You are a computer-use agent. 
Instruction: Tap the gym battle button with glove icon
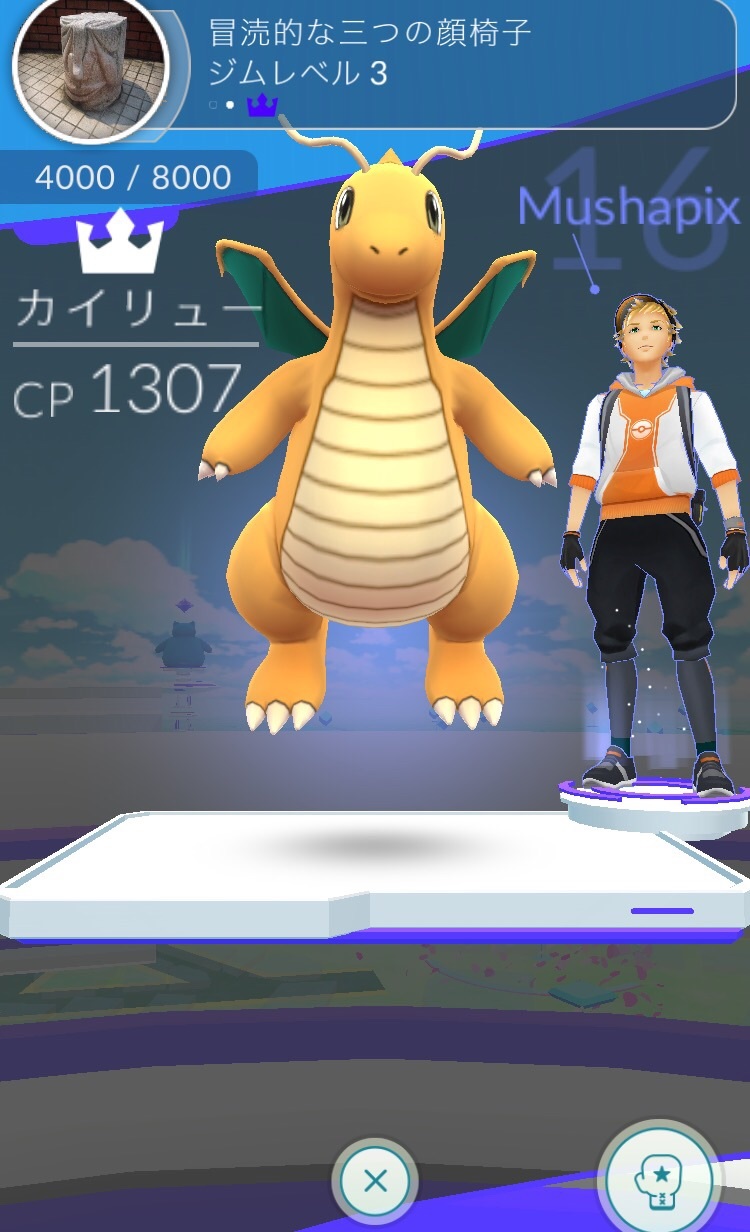click(659, 1181)
